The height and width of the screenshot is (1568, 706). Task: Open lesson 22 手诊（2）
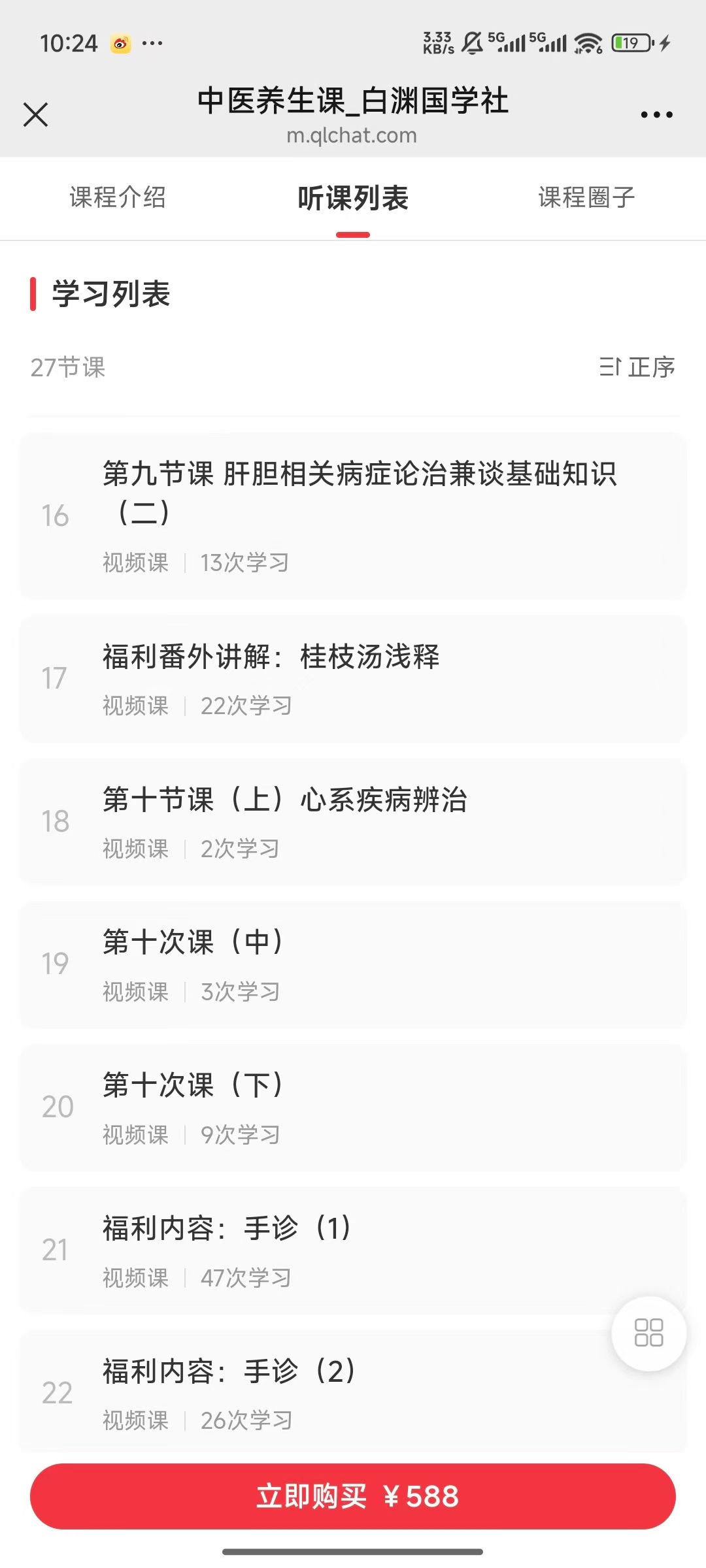tap(314, 1393)
